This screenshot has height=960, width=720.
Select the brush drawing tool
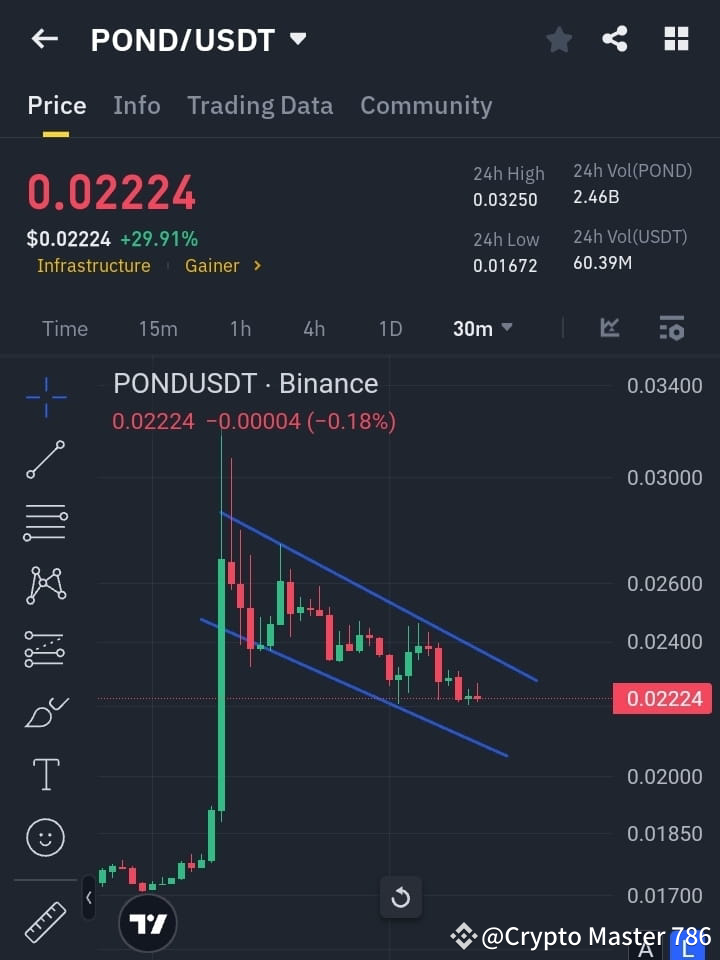pyautogui.click(x=45, y=712)
